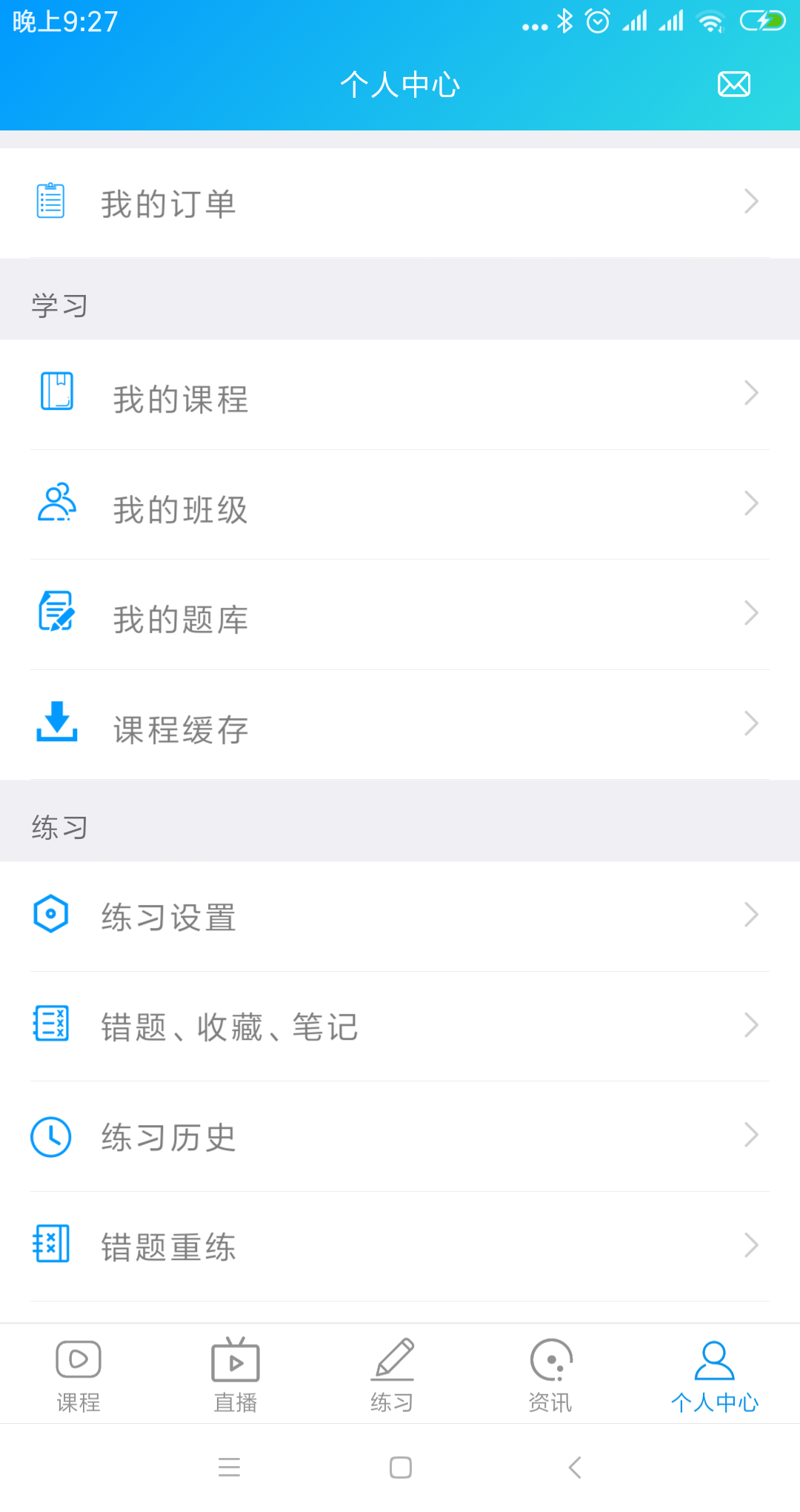Open the messages envelope icon

[734, 84]
